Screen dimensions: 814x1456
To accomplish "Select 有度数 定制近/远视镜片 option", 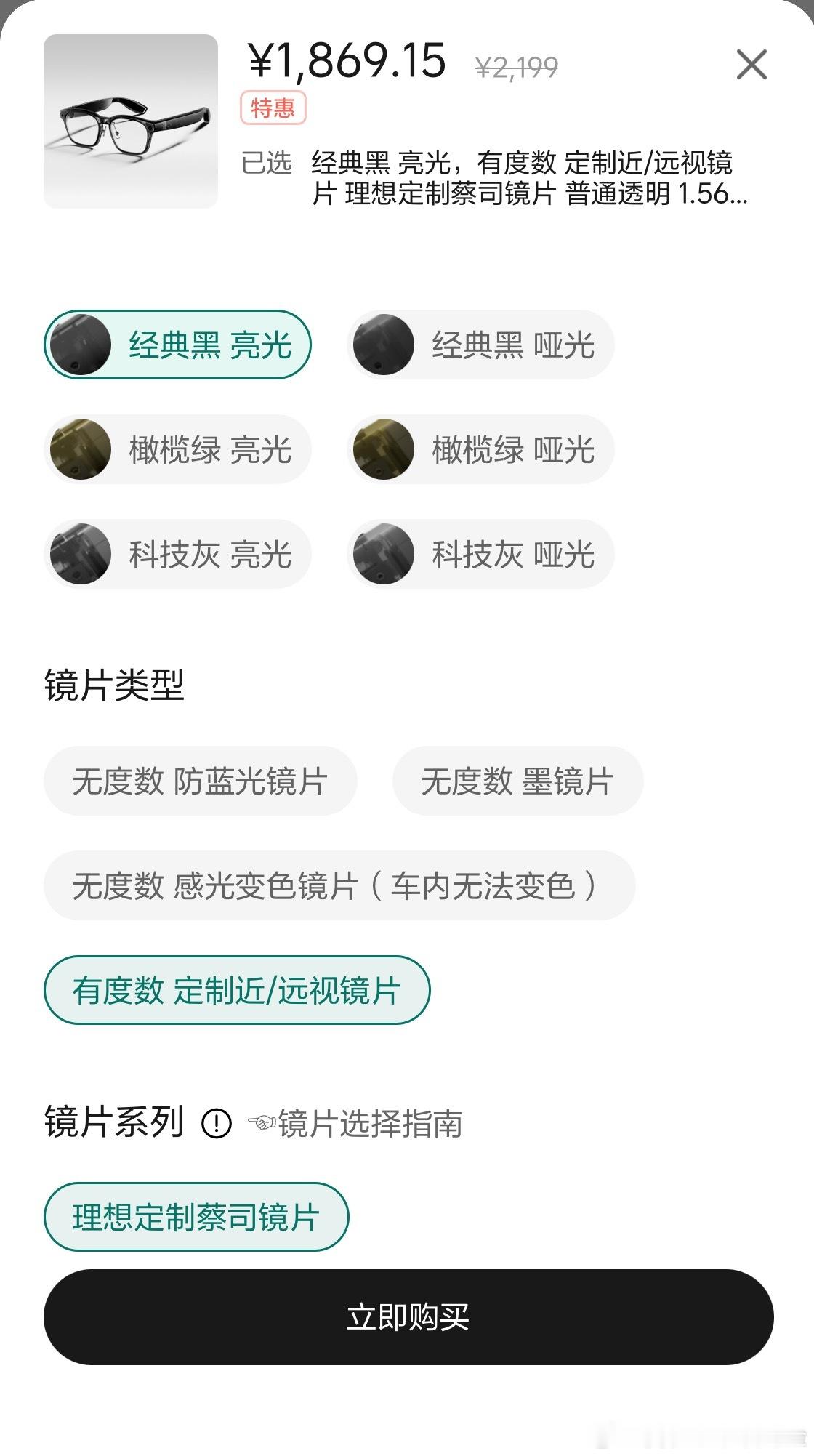I will coord(238,989).
